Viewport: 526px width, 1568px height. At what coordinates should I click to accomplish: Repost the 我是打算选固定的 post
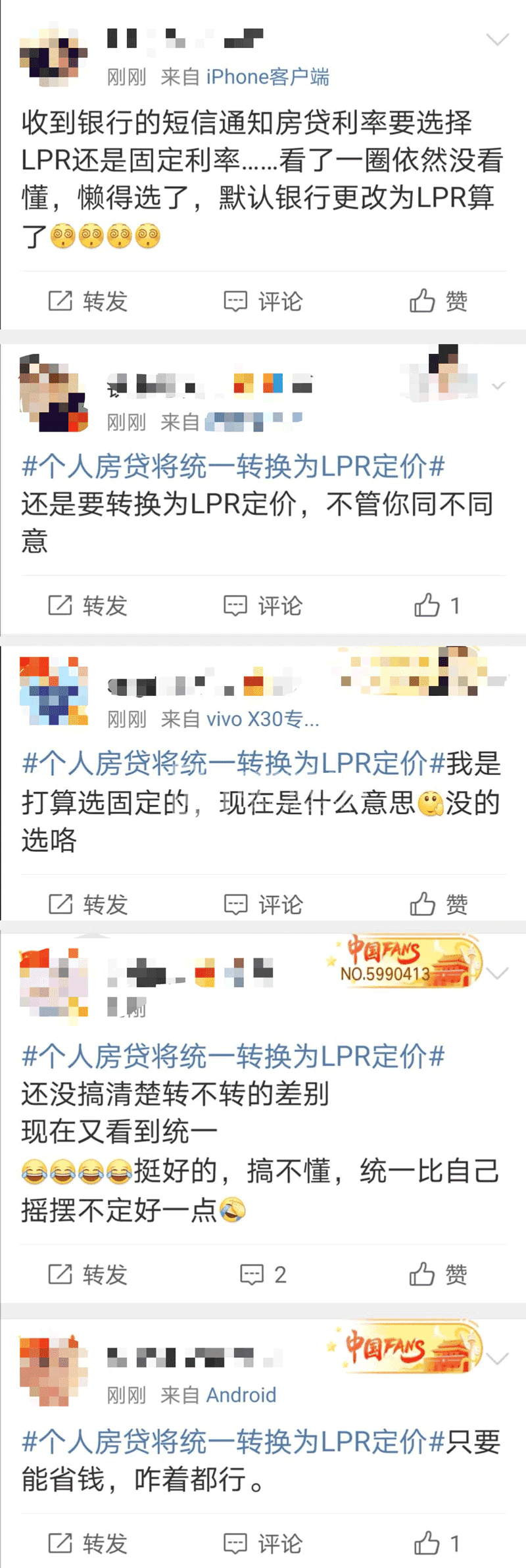(88, 904)
